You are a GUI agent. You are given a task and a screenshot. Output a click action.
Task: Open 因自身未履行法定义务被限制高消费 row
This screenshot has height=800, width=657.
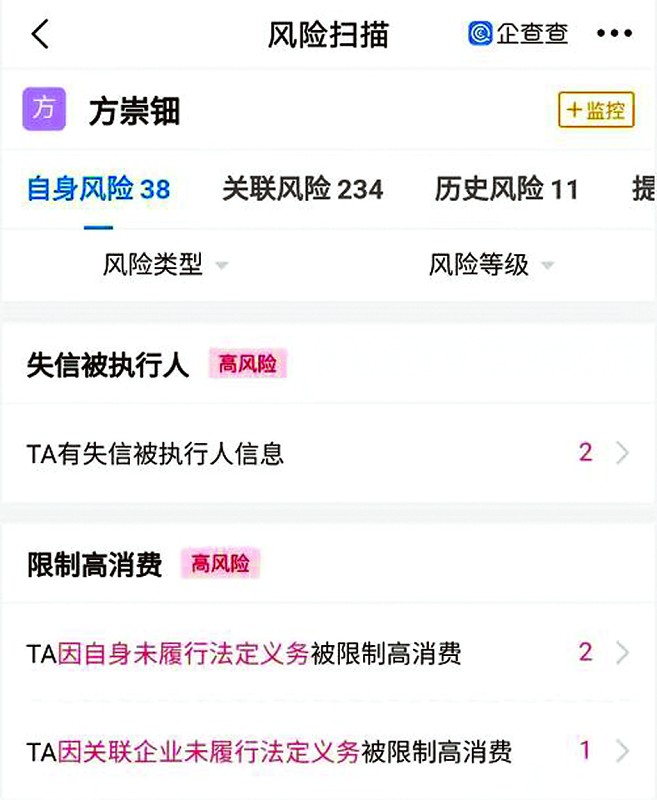(328, 654)
